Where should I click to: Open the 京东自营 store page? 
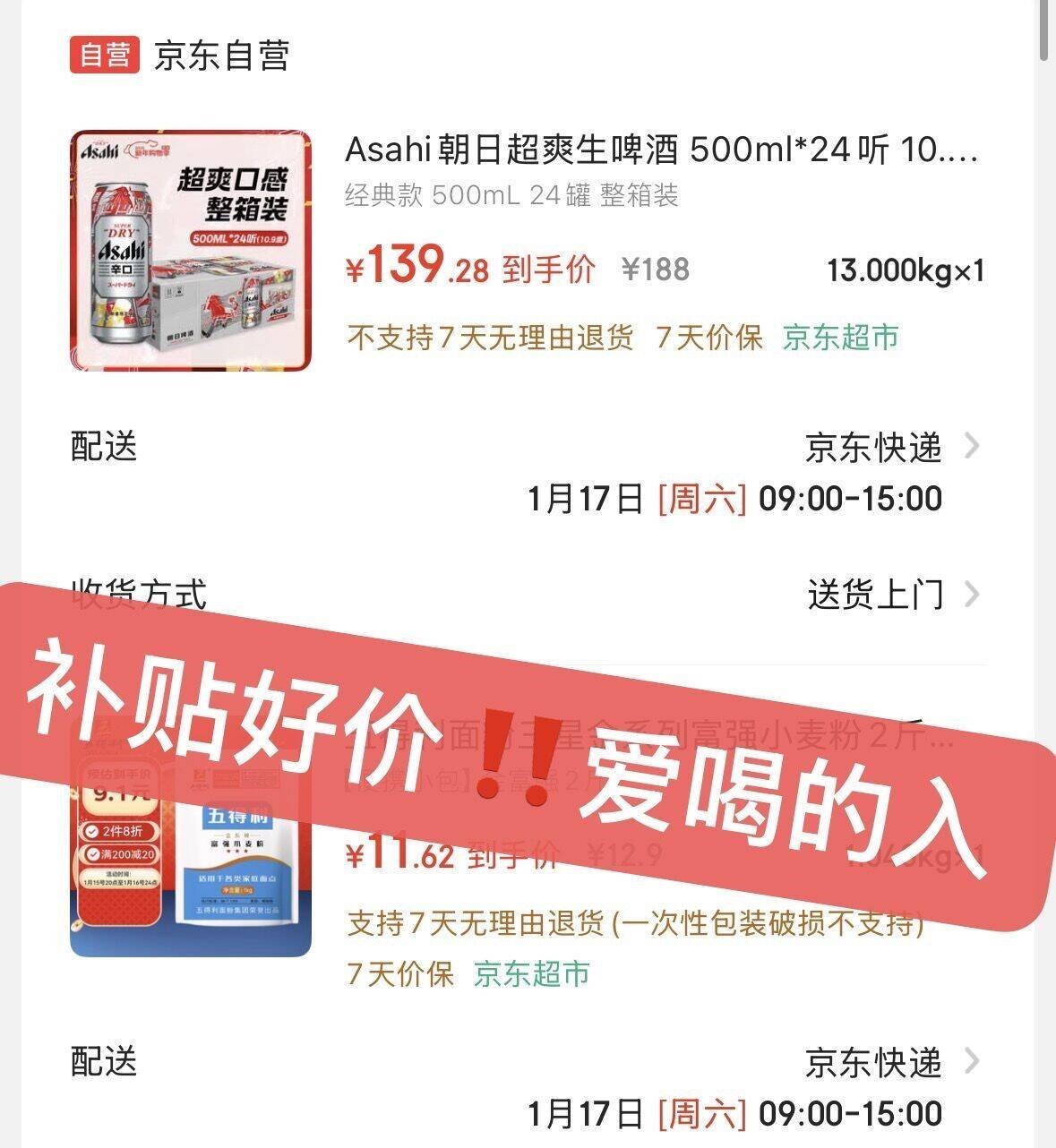pos(219,53)
